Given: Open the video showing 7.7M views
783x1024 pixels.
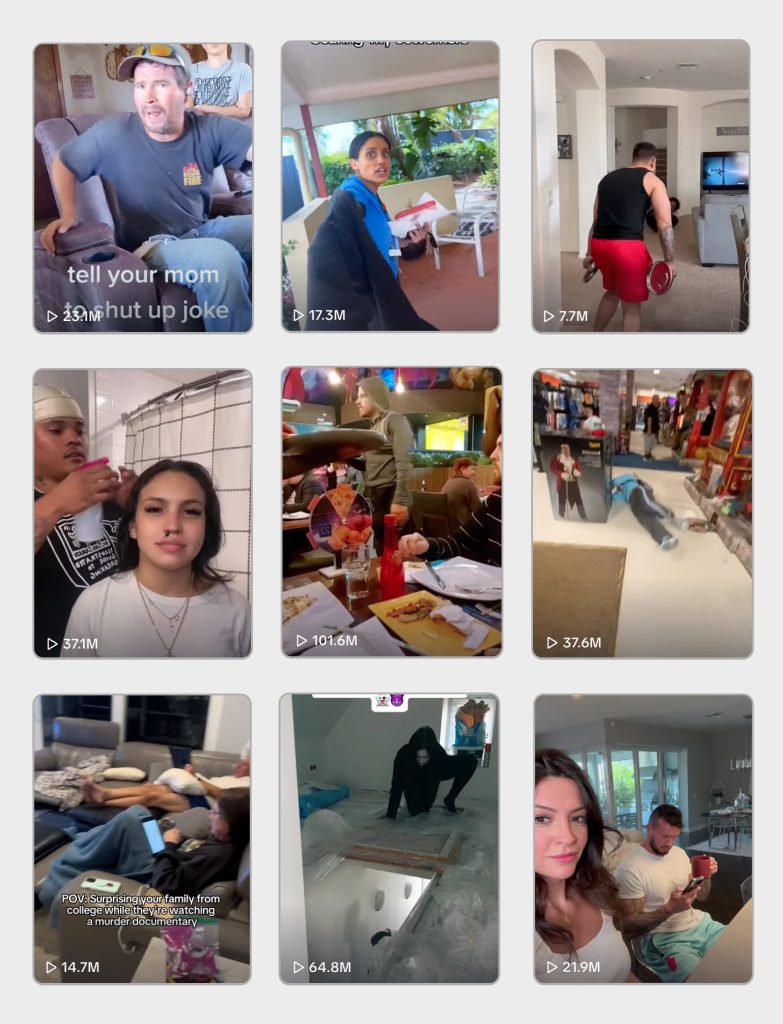Looking at the screenshot, I should point(640,186).
